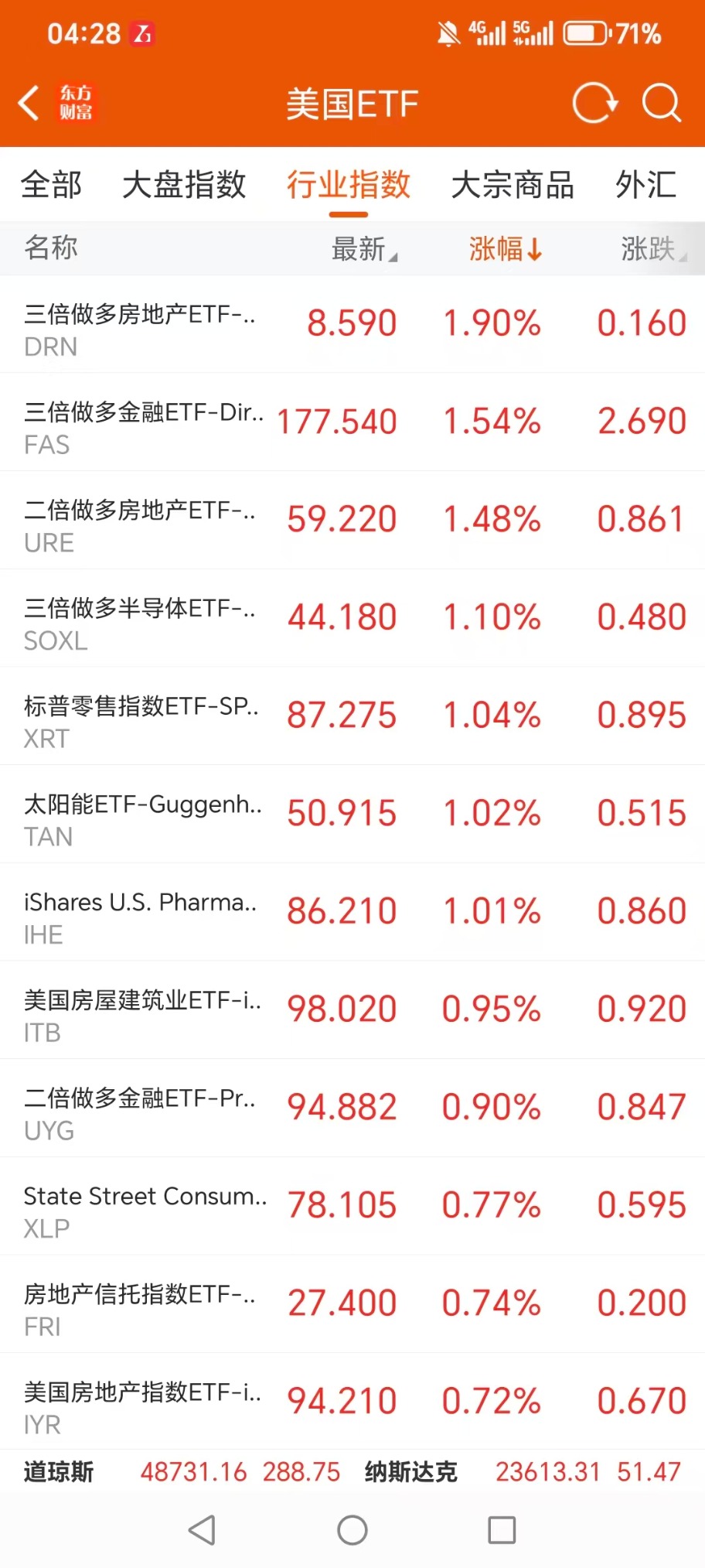Screen dimensions: 705x1568
Task: Open the search magnifier icon
Action: pyautogui.click(x=662, y=103)
